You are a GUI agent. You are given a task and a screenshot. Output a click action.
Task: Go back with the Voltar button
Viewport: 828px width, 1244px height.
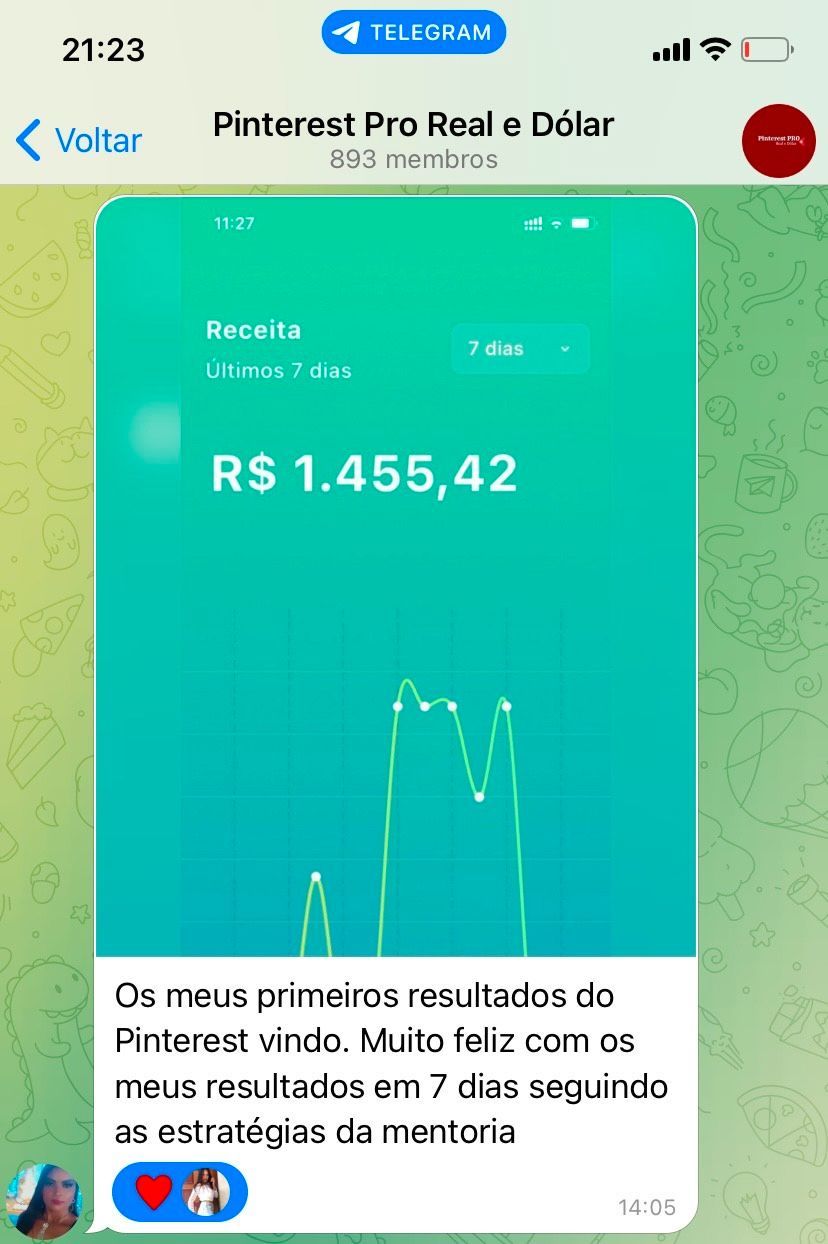(x=80, y=140)
